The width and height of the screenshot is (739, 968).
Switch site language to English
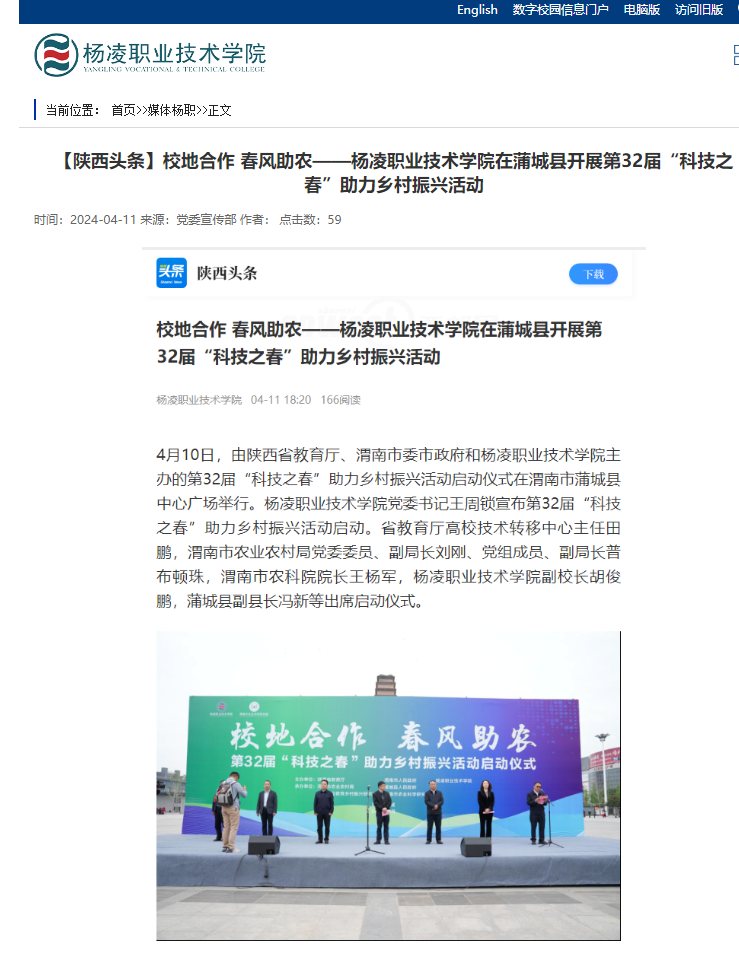pyautogui.click(x=477, y=10)
